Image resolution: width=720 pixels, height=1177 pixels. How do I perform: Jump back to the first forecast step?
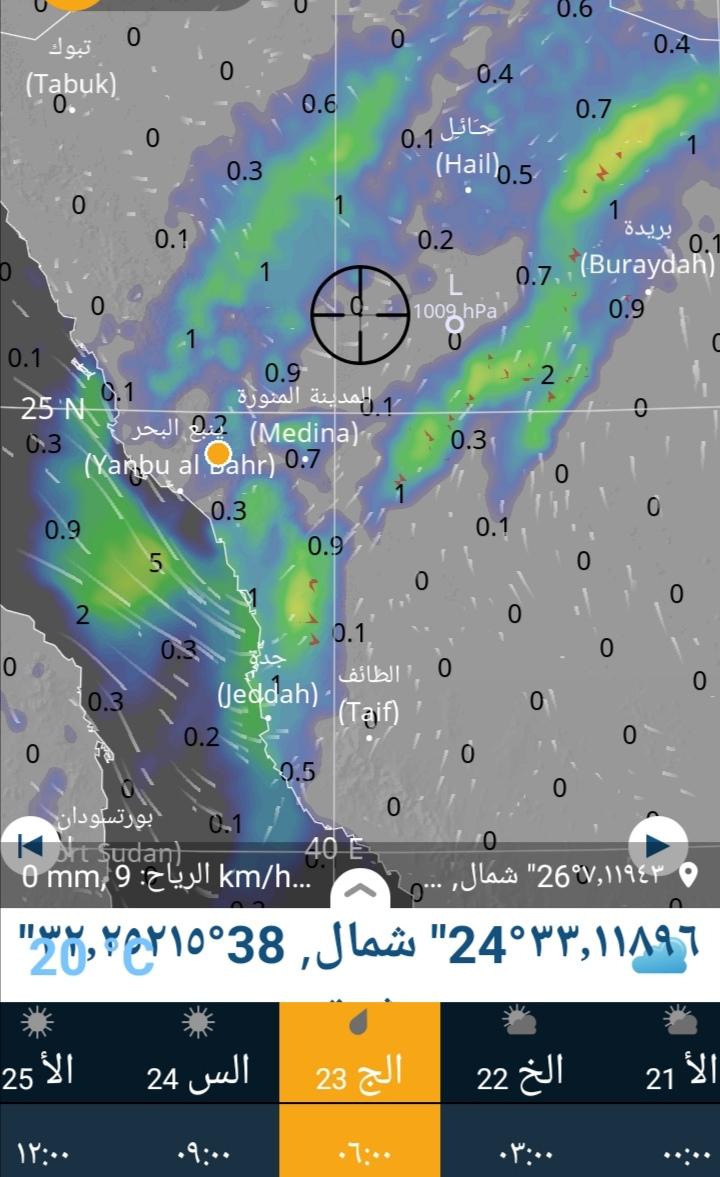(30, 845)
